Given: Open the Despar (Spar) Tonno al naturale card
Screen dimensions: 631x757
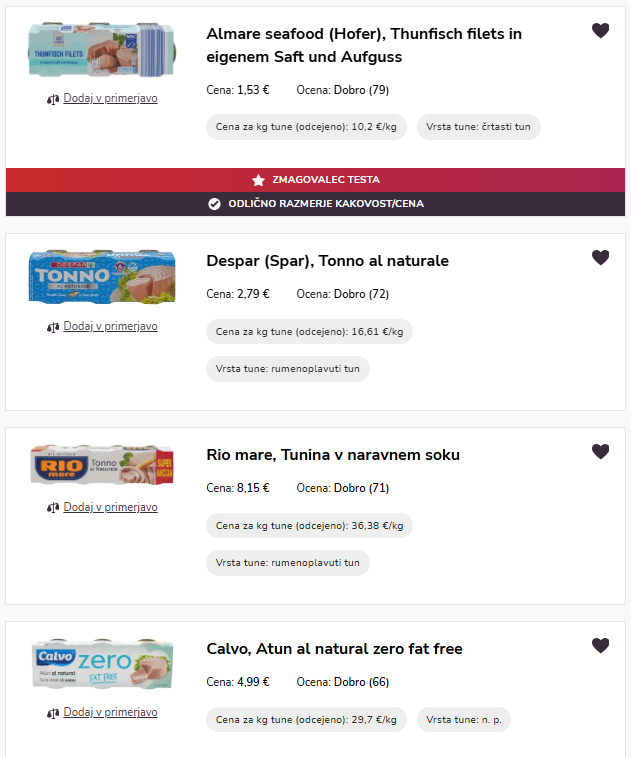Looking at the screenshot, I should 327,261.
